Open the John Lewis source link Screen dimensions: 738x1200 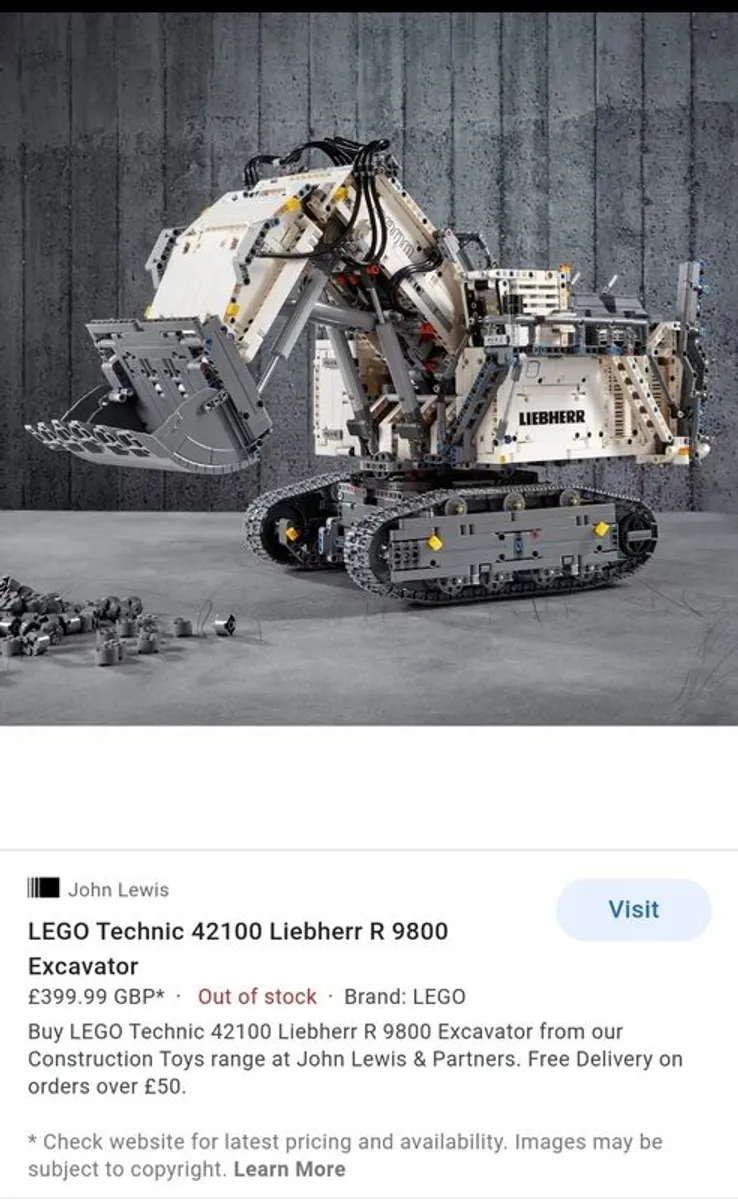(118, 889)
